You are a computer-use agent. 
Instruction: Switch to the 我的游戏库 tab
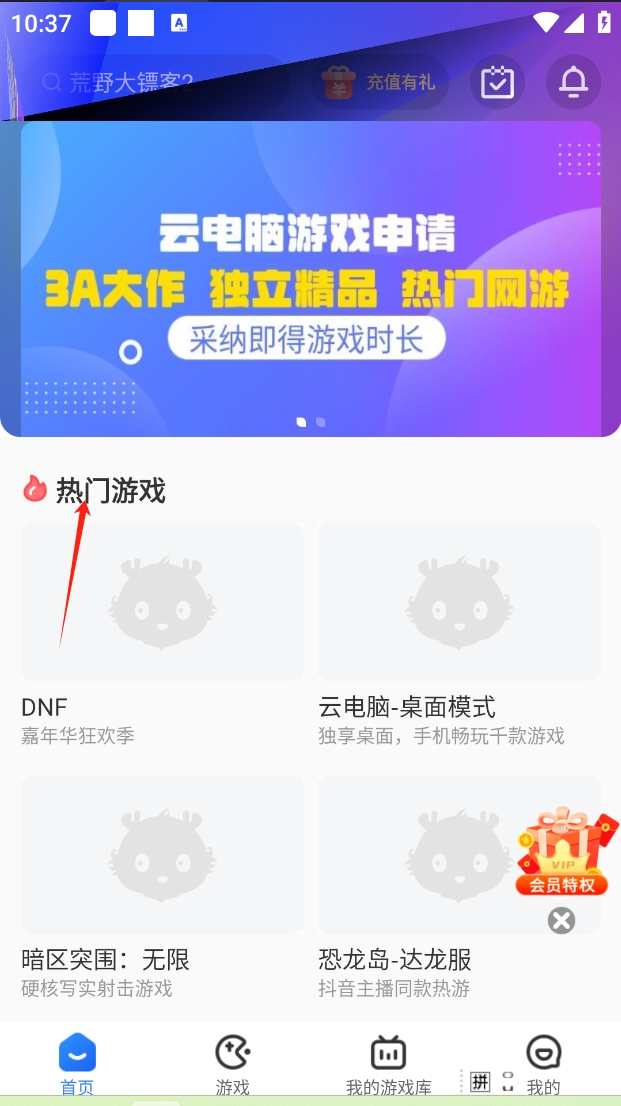tap(388, 1065)
